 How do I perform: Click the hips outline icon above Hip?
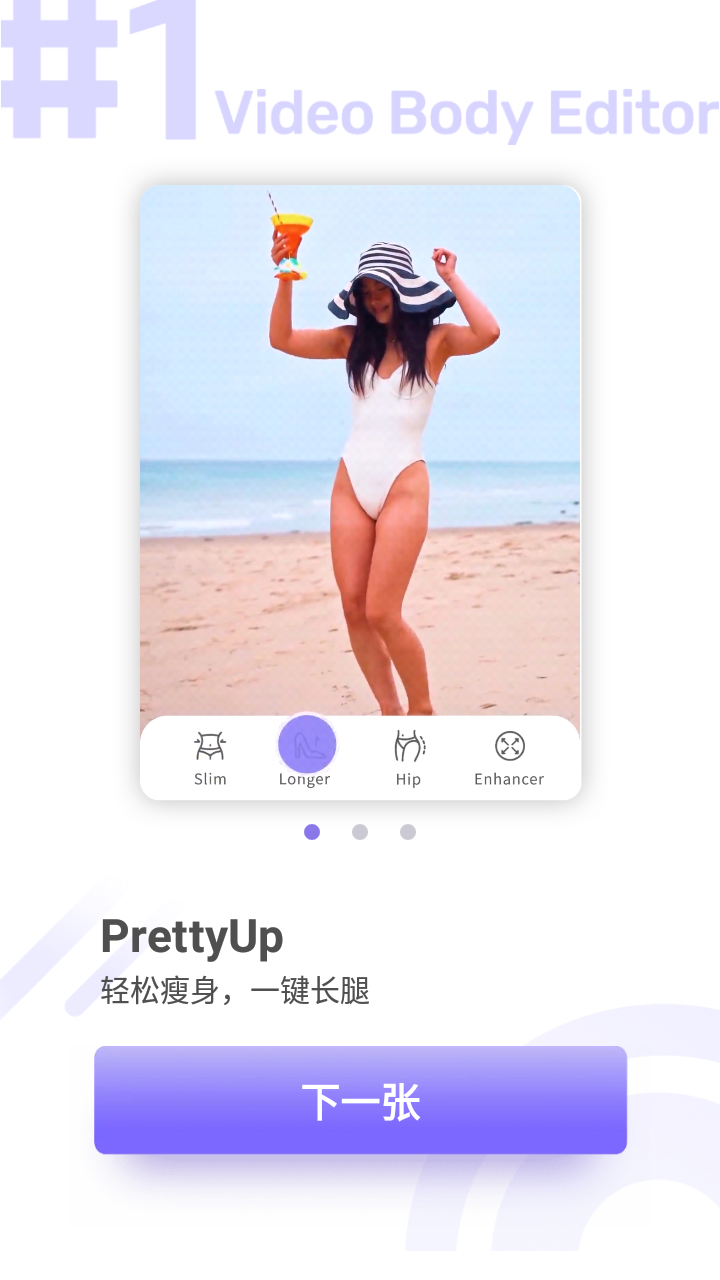coord(408,744)
